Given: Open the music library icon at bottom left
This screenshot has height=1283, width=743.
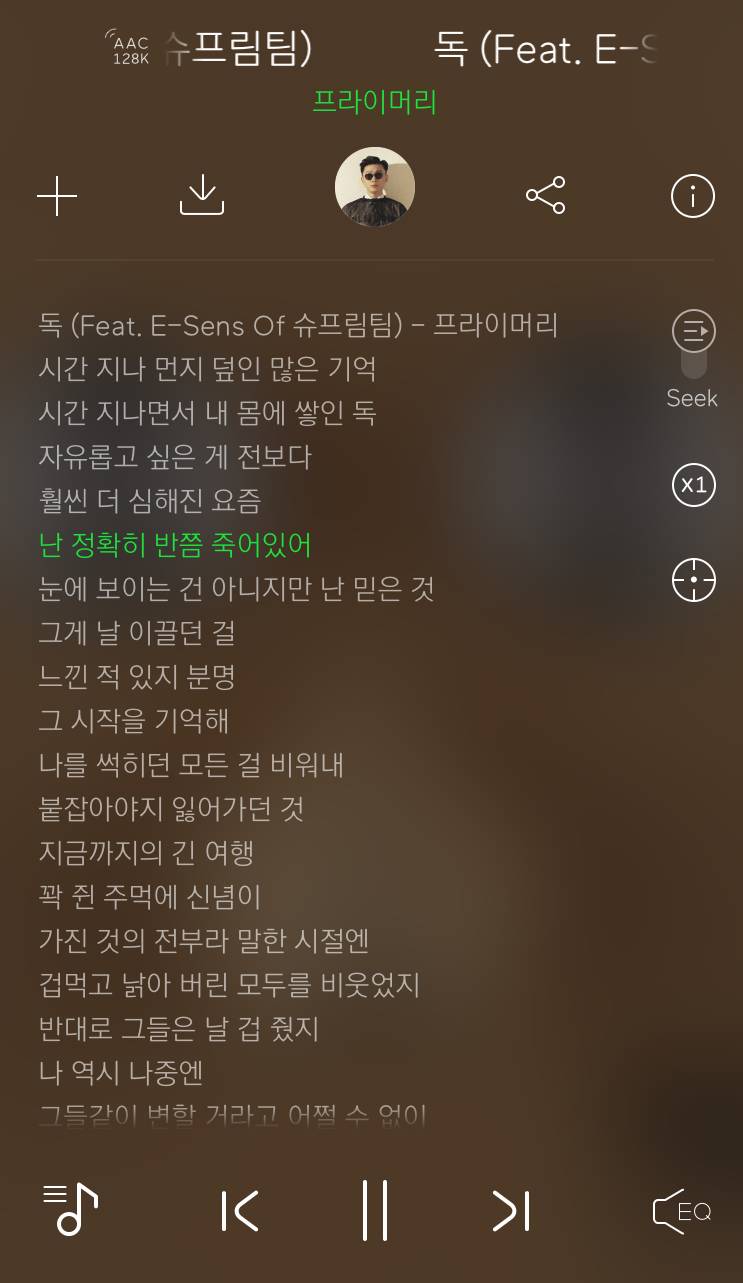Looking at the screenshot, I should coord(68,1210).
